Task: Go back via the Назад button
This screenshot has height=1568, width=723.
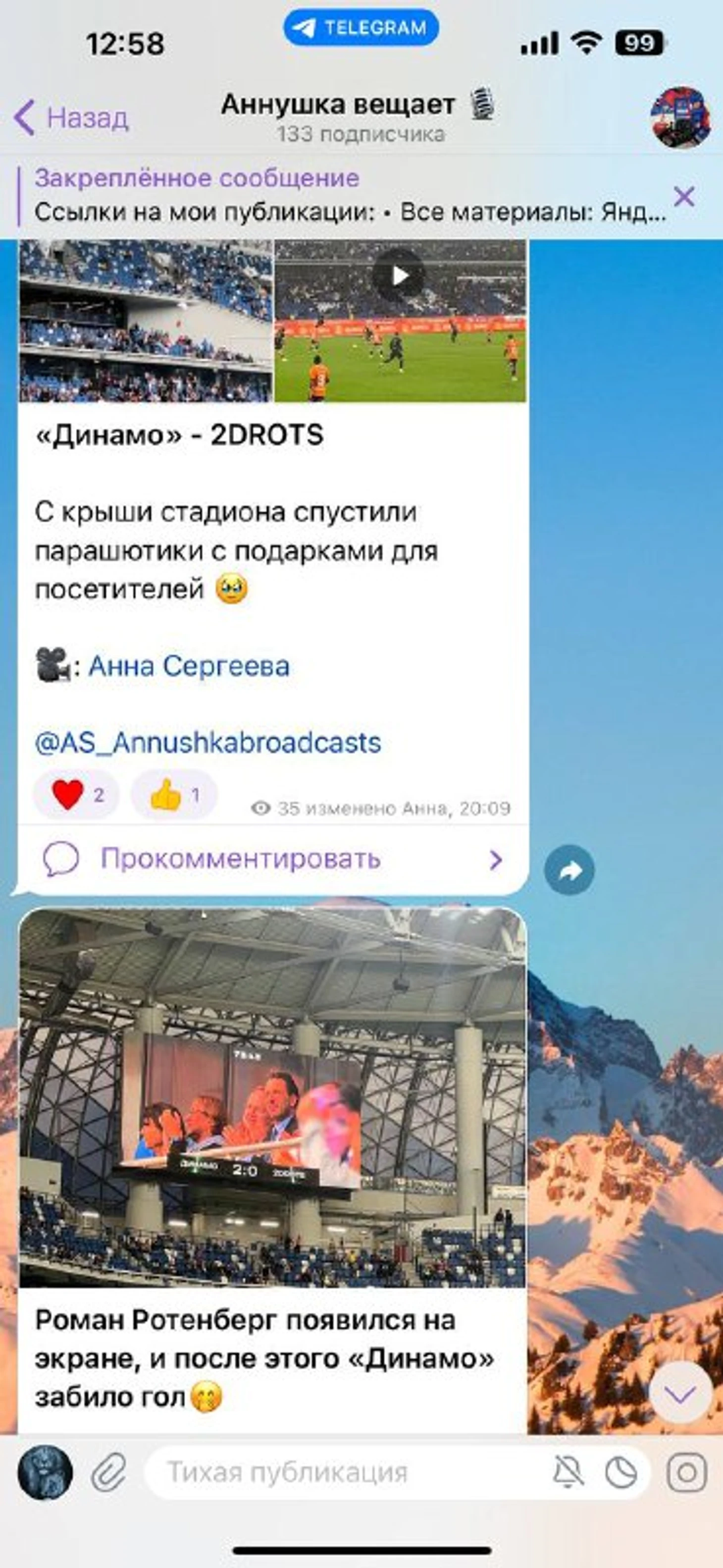Action: (72, 117)
